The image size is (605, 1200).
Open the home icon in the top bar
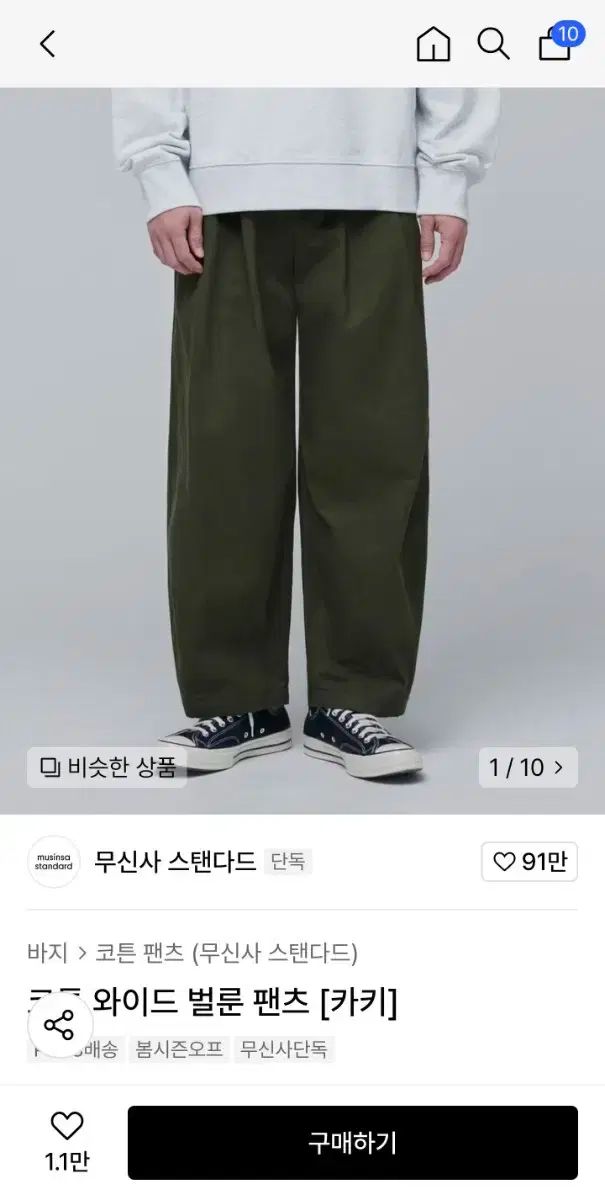(x=433, y=44)
